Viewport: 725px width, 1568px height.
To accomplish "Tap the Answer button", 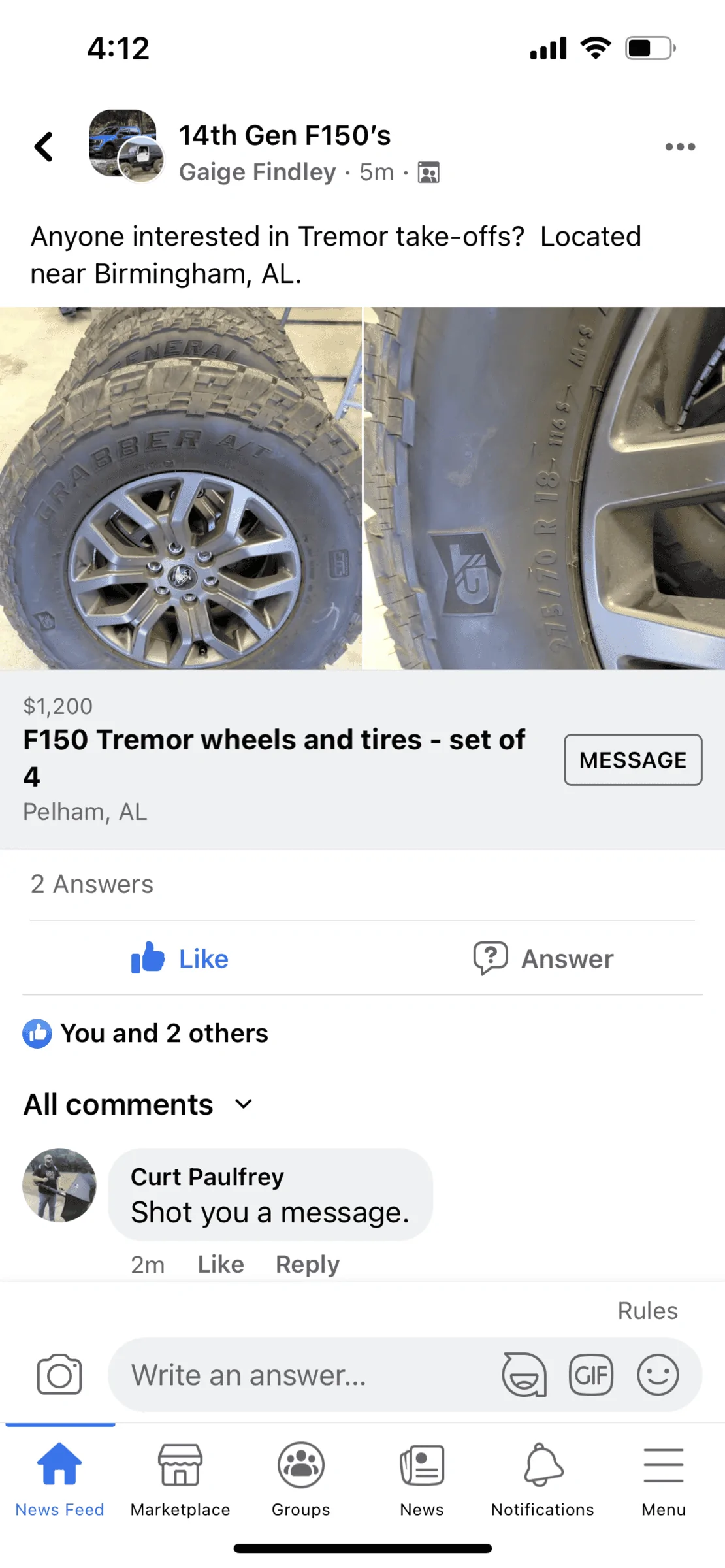I will (x=543, y=958).
